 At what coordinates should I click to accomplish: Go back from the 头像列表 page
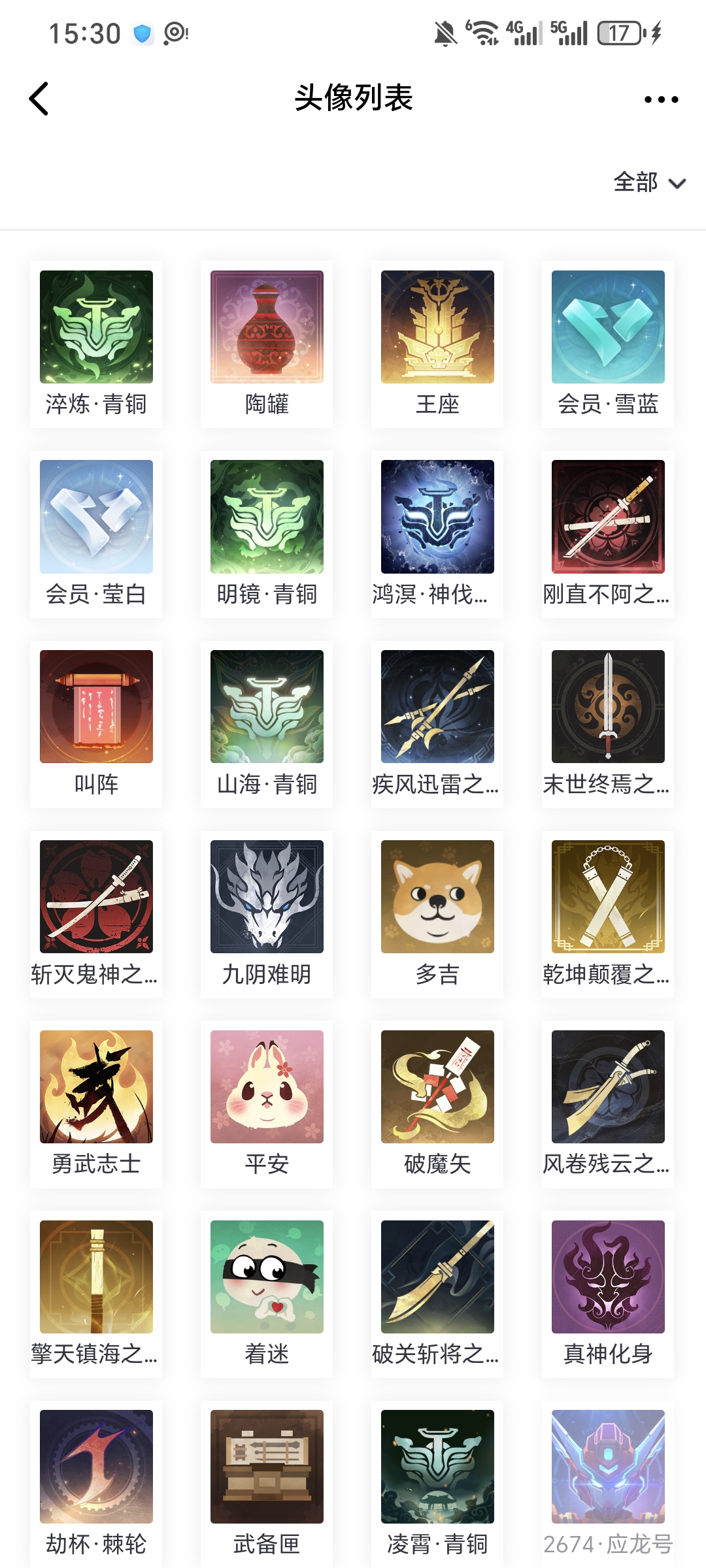pos(39,99)
